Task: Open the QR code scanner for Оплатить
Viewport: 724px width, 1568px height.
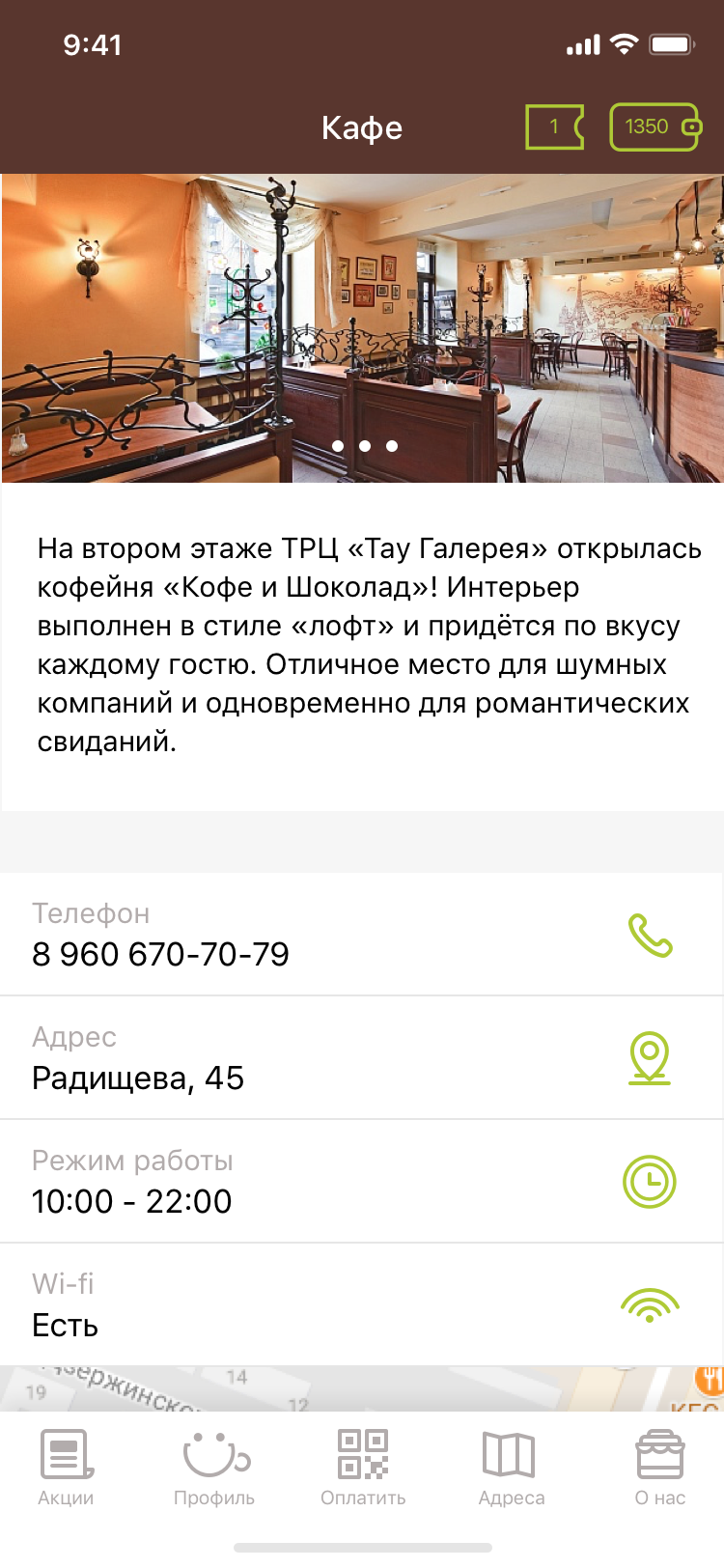Action: (362, 1455)
